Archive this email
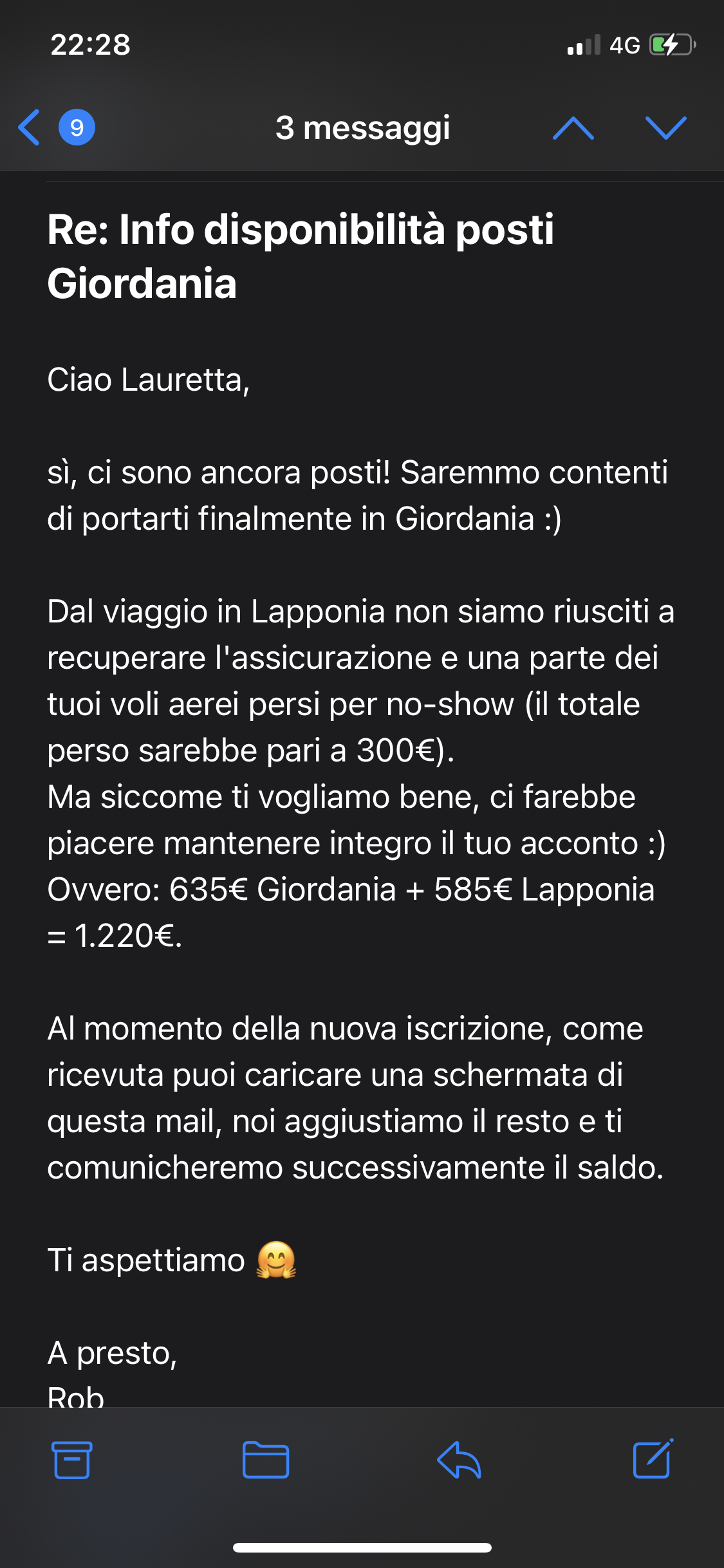 pyautogui.click(x=71, y=1460)
